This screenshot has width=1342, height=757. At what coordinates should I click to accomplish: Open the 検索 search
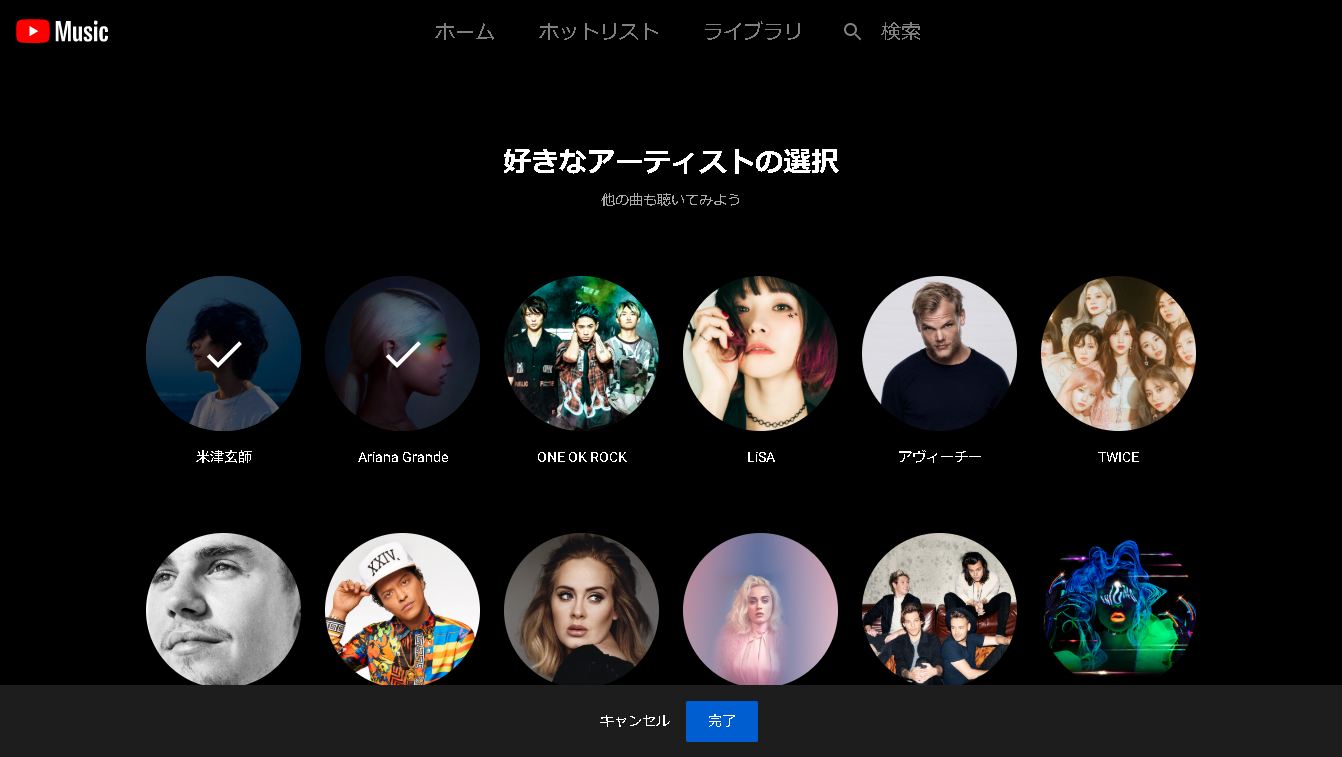pyautogui.click(x=883, y=32)
